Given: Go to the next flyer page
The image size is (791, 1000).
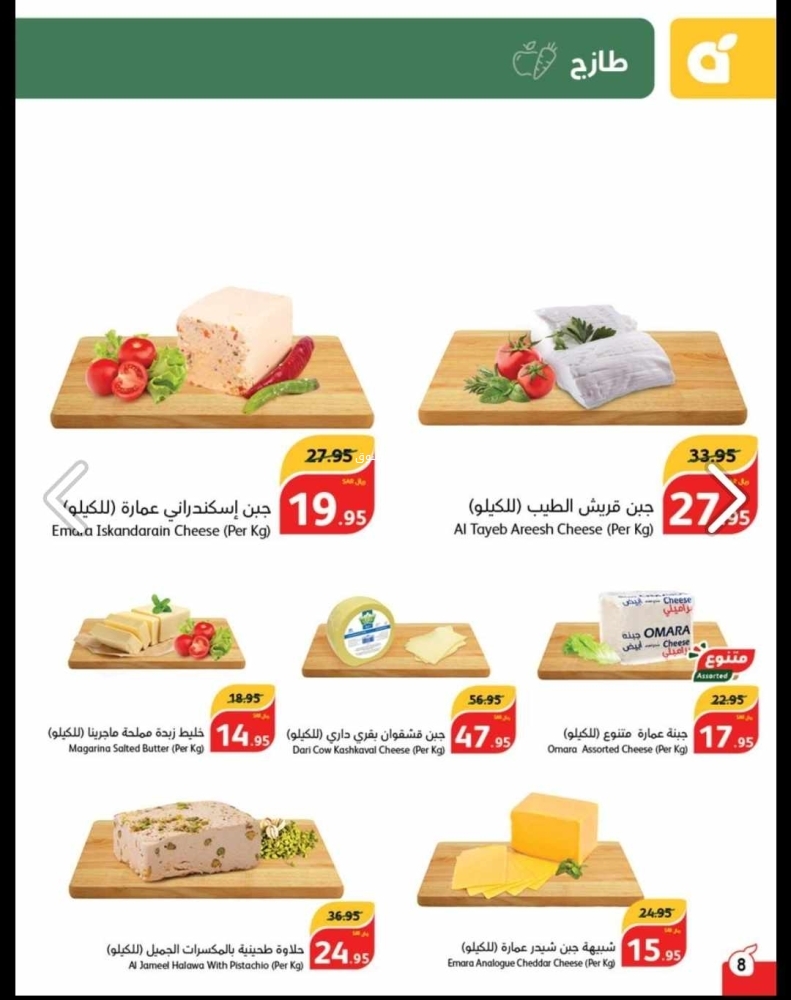Looking at the screenshot, I should pos(725,497).
